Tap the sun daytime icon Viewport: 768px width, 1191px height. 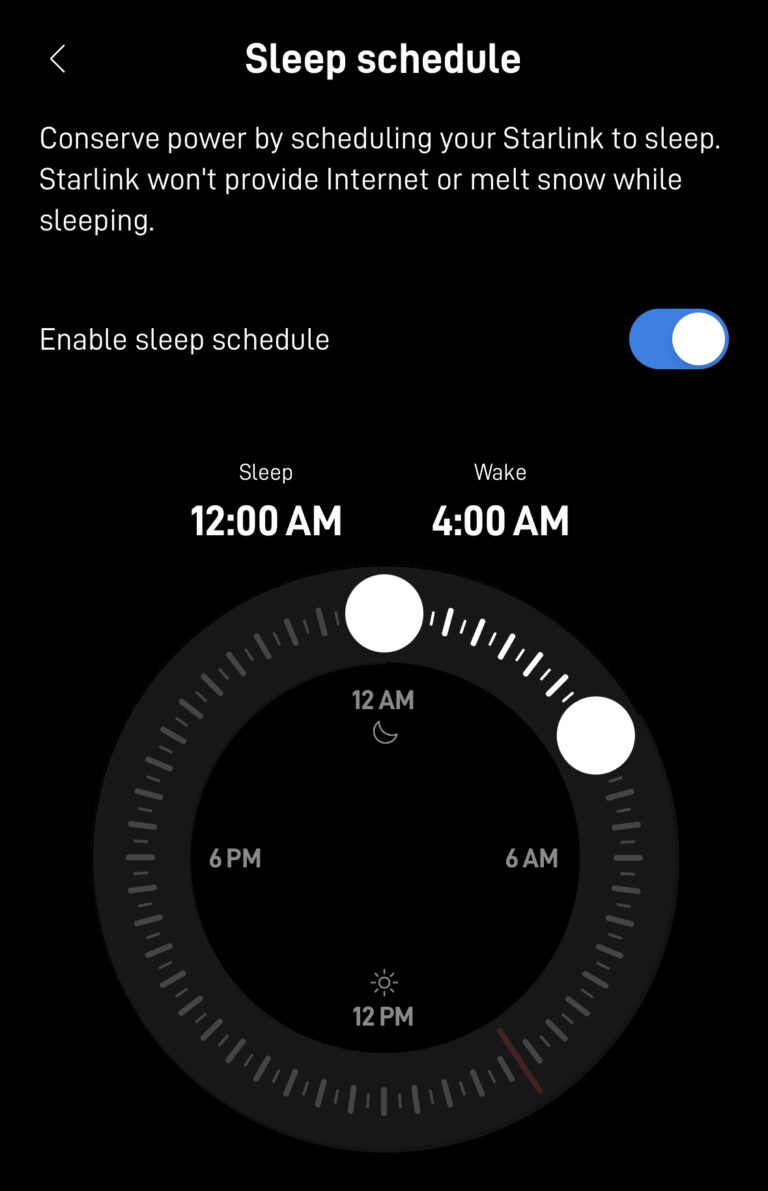[x=384, y=982]
